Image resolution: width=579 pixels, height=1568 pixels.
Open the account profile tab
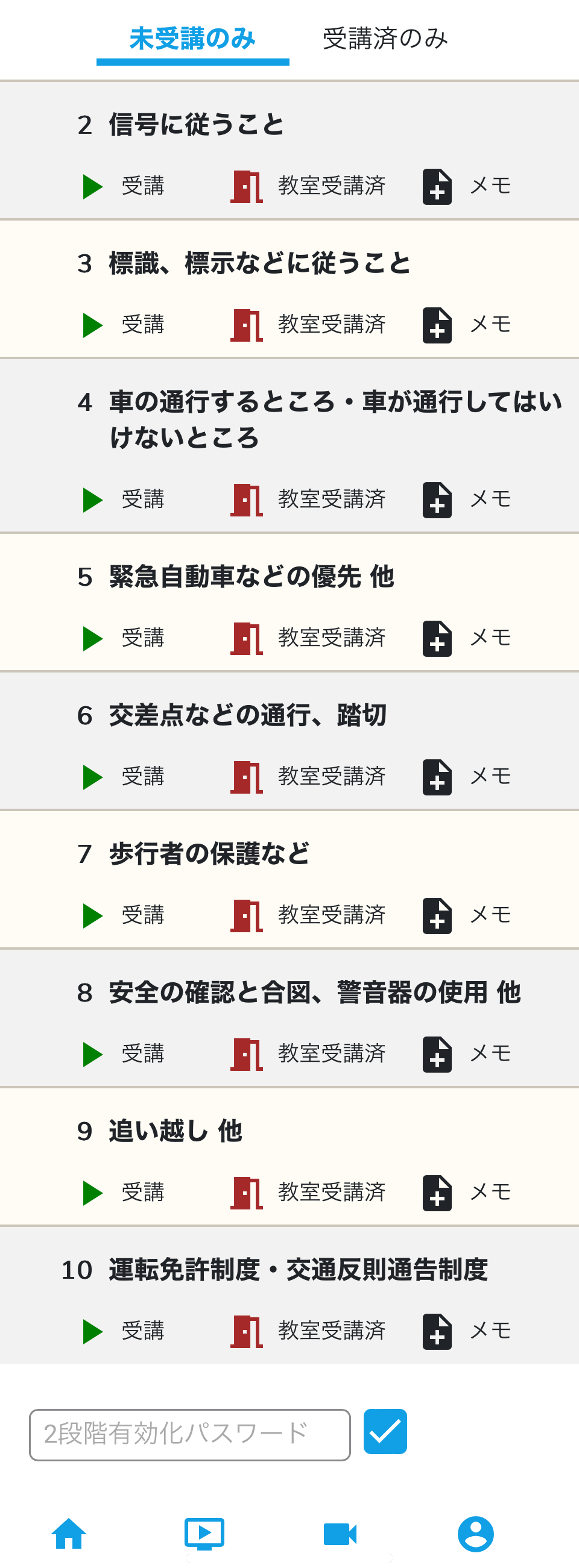tap(475, 1533)
